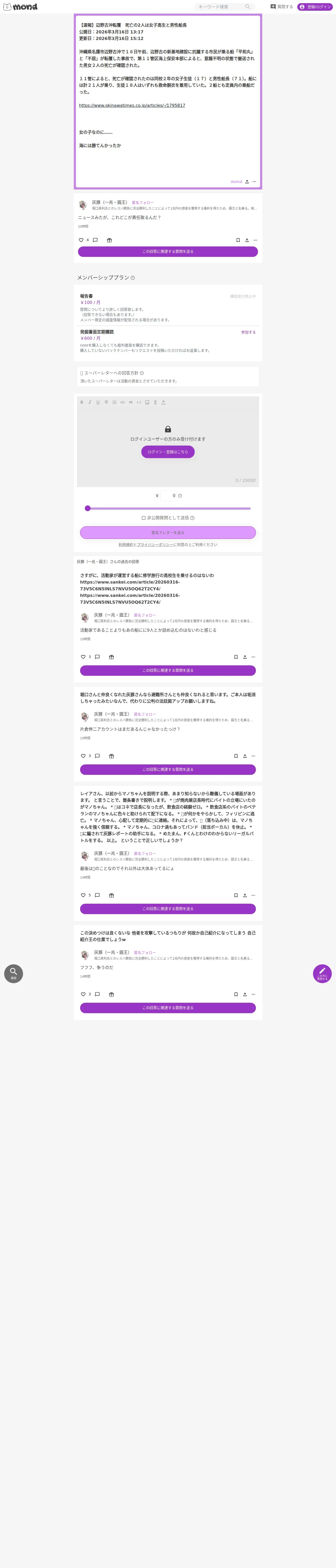Tap 参加する for 発信書面定期購読 plan

point(248,332)
